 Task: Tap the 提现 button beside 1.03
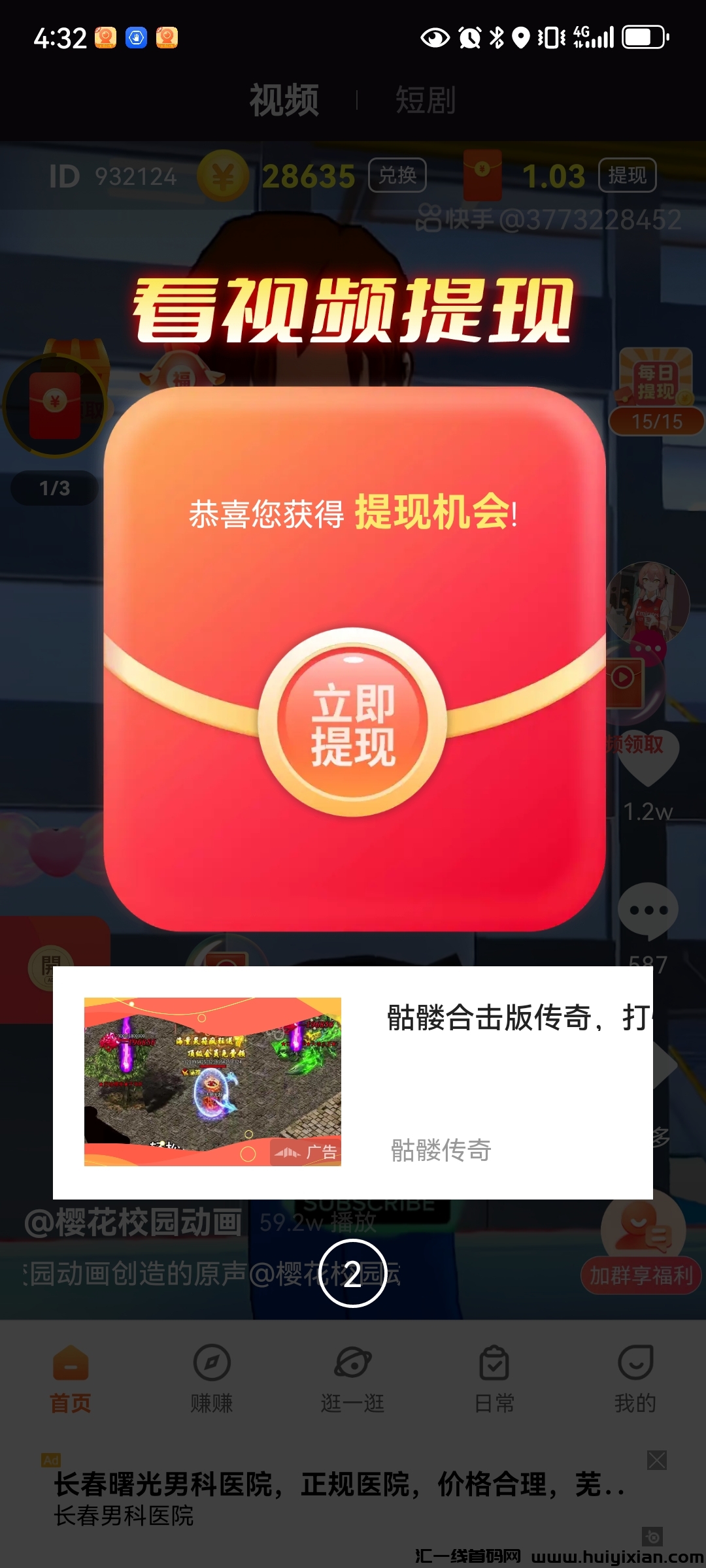(x=627, y=175)
